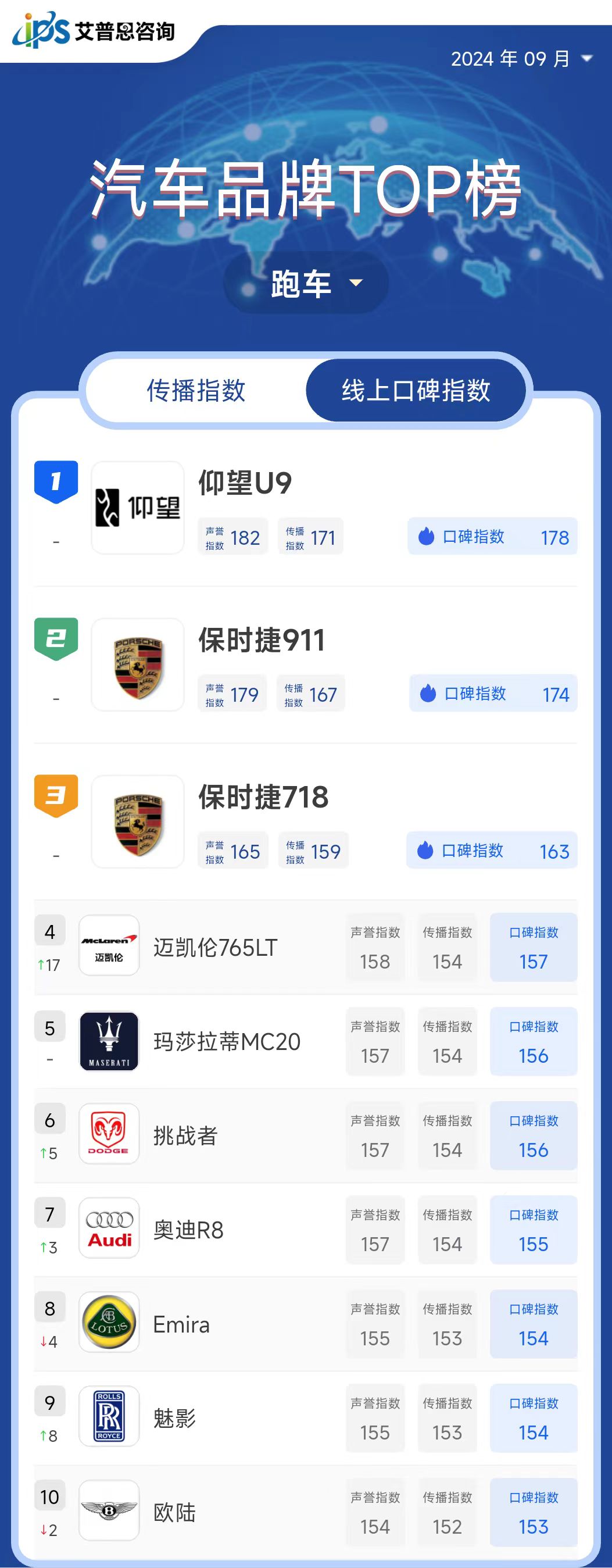
Task: Expand the 跑车 category dropdown
Action: click(x=306, y=283)
